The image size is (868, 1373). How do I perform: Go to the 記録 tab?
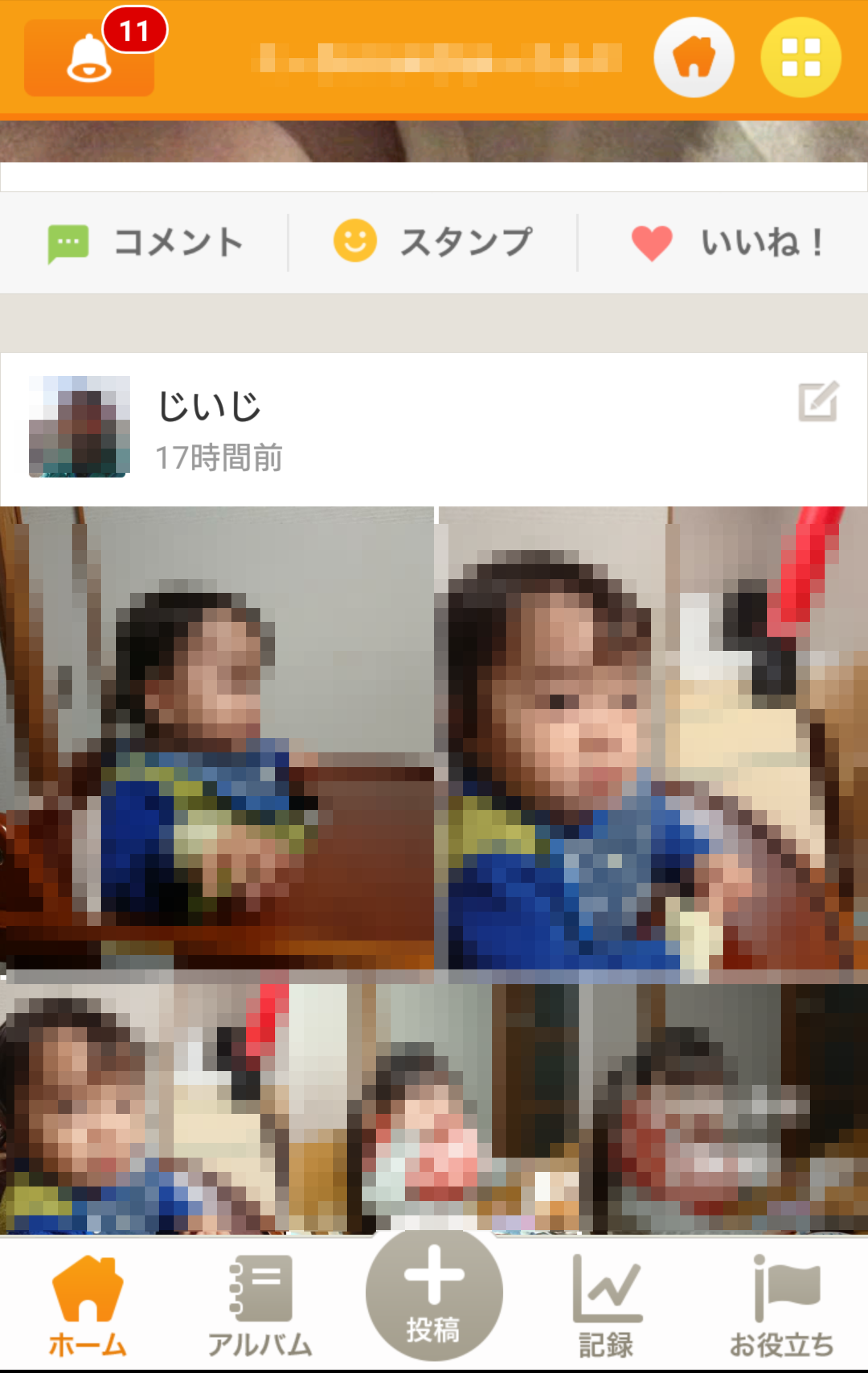click(x=606, y=1306)
